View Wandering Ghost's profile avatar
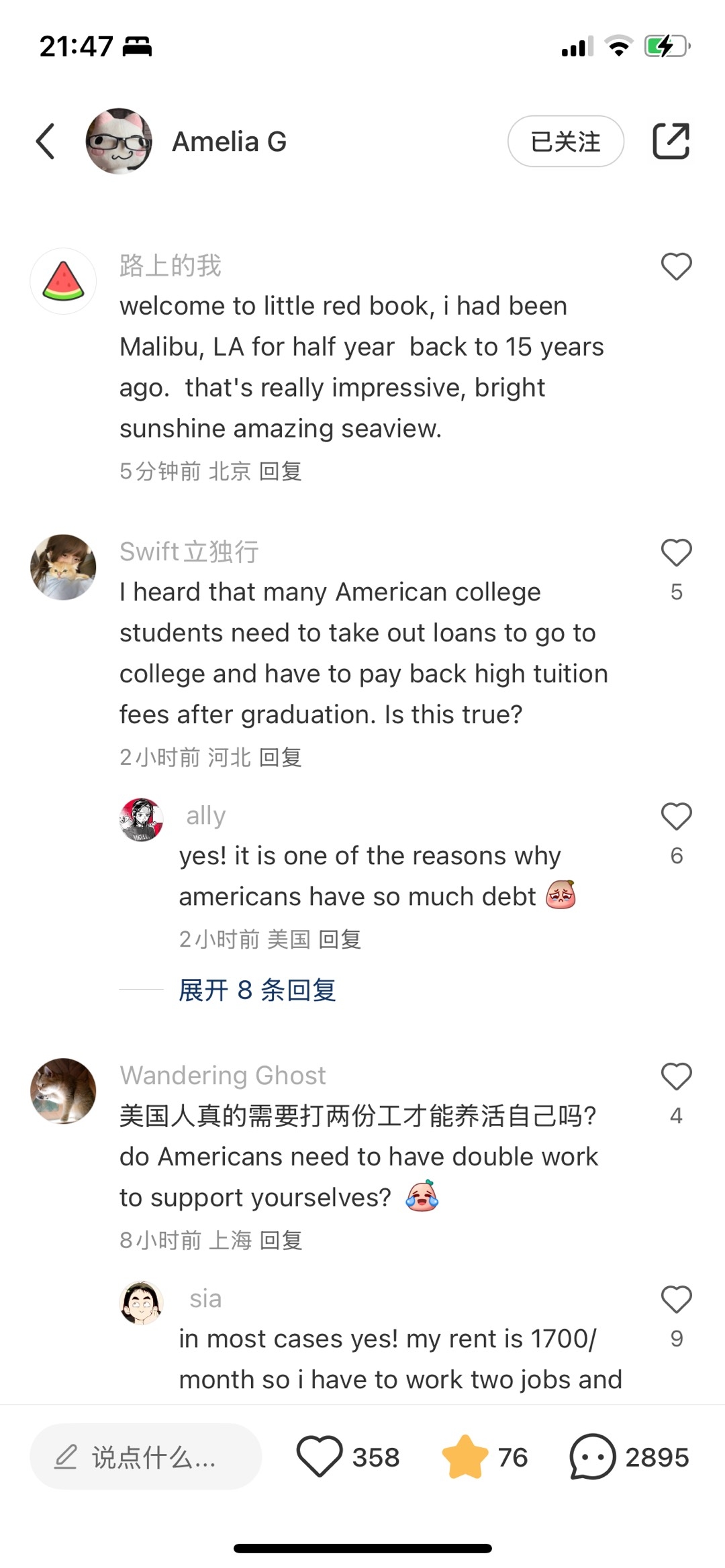Screen dimensions: 725x1568 coord(63,1091)
